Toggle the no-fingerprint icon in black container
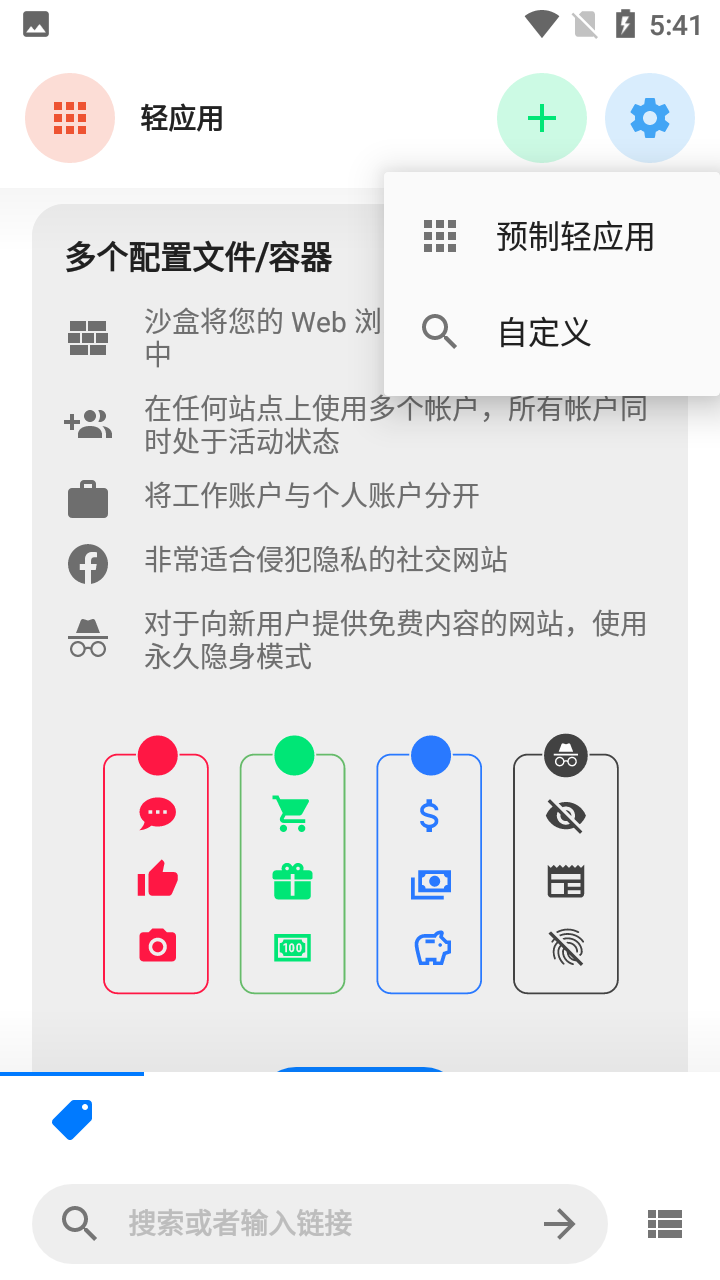 566,947
